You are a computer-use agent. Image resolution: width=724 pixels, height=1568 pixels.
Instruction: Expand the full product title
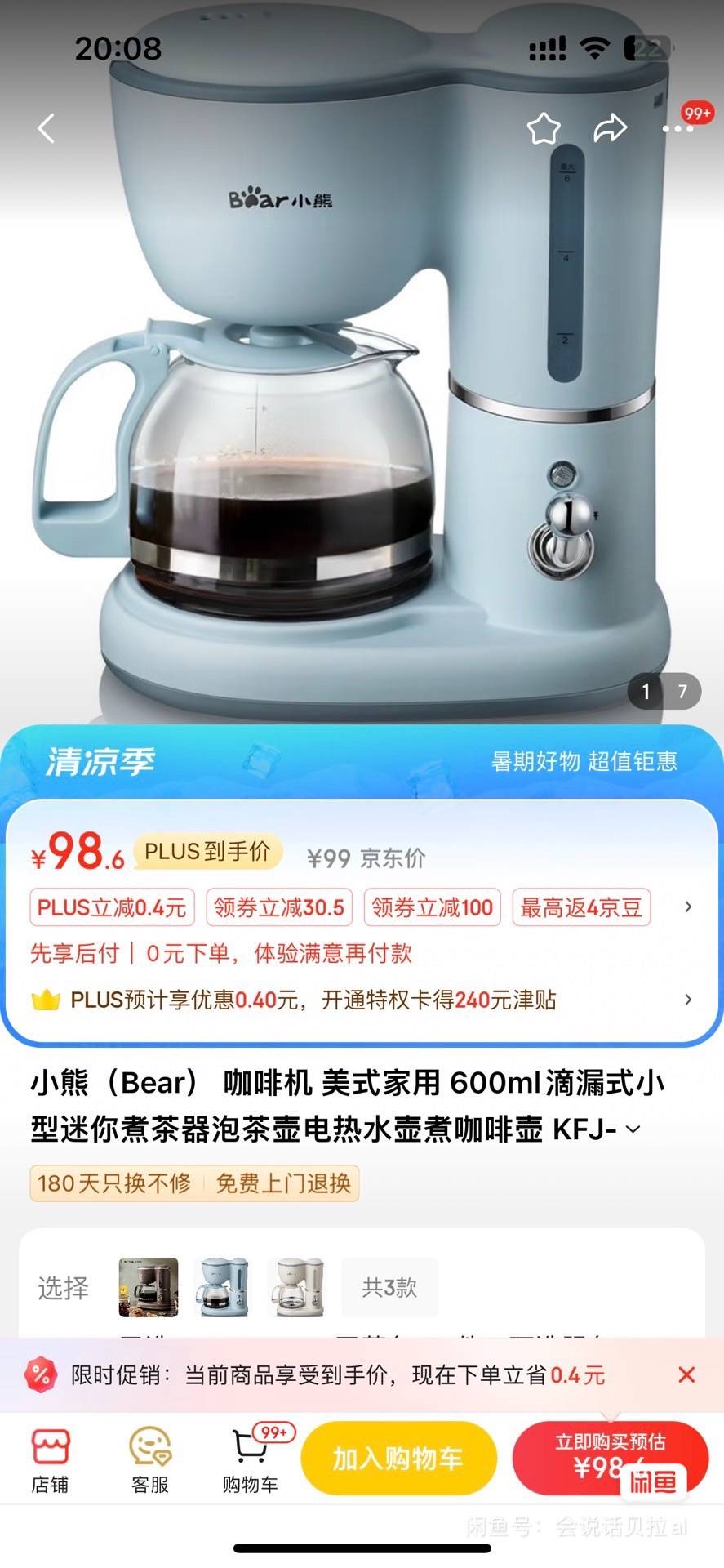pos(633,1129)
